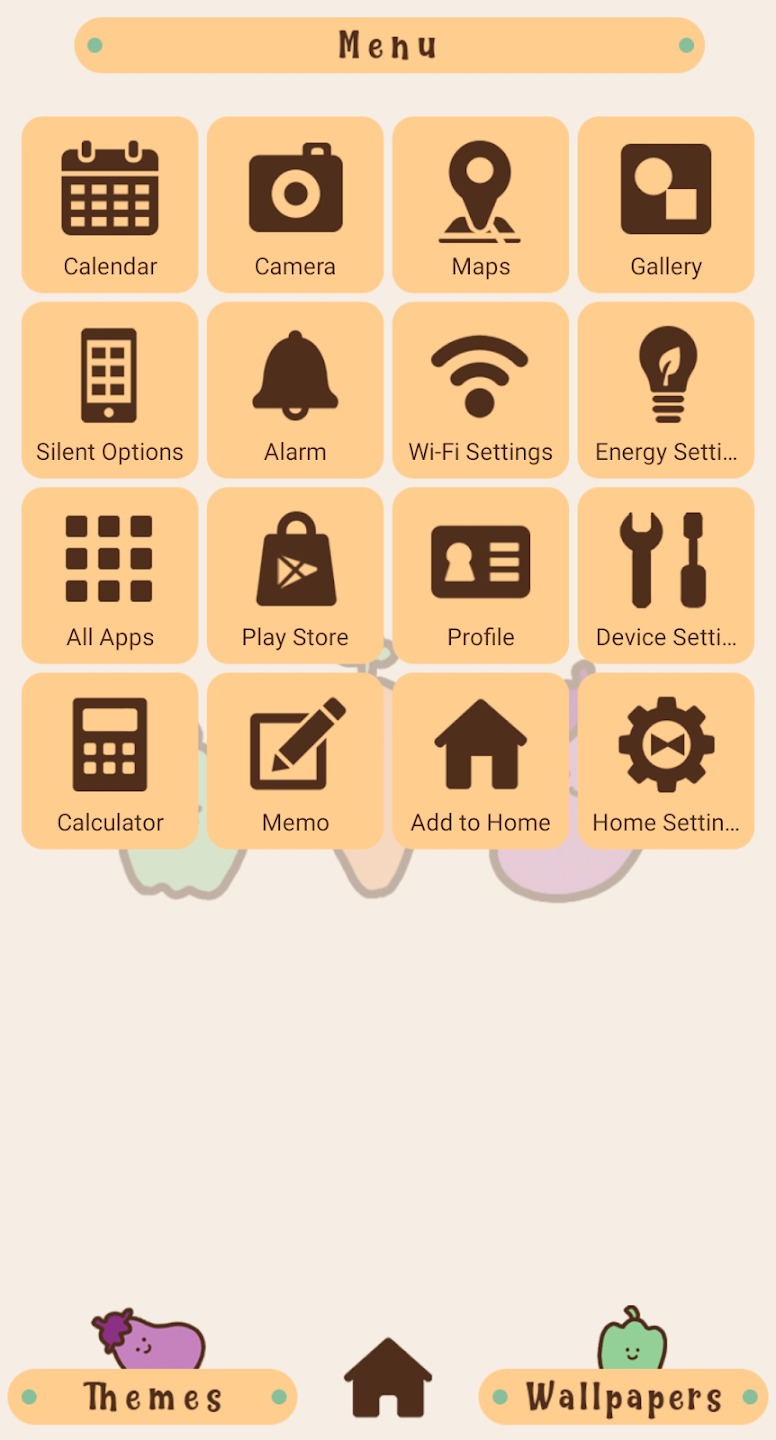Open the Wallpapers button
Viewport: 776px width, 1440px height.
pyautogui.click(x=623, y=1397)
